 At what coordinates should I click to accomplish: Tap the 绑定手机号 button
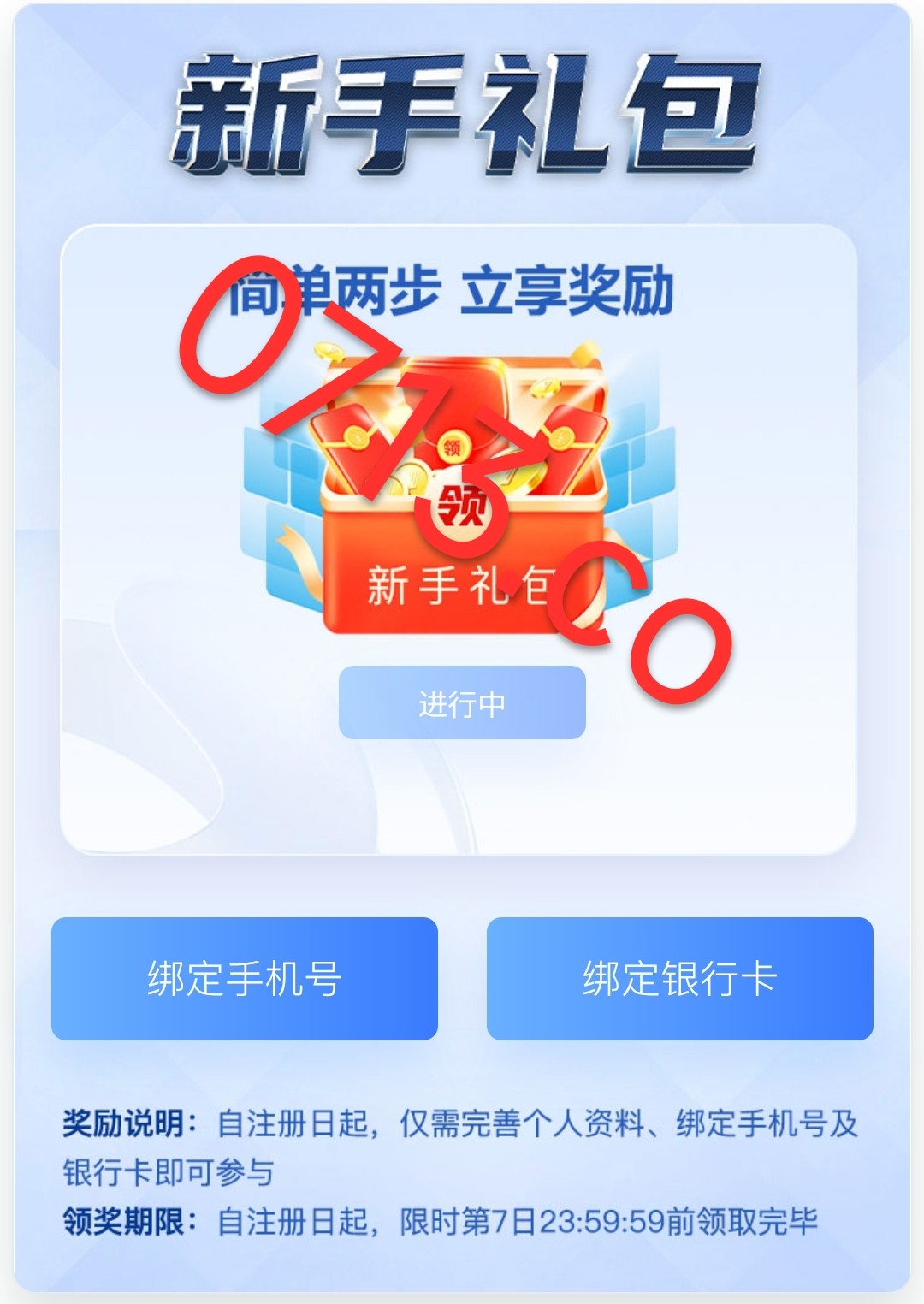coord(245,979)
